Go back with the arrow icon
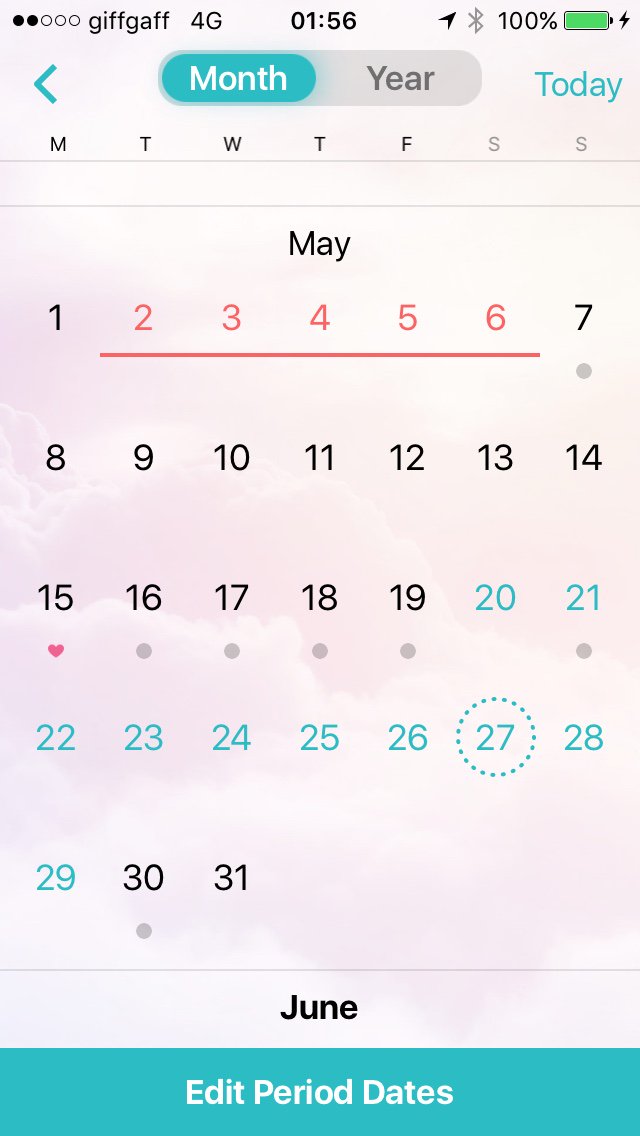The image size is (640, 1136). coord(46,85)
